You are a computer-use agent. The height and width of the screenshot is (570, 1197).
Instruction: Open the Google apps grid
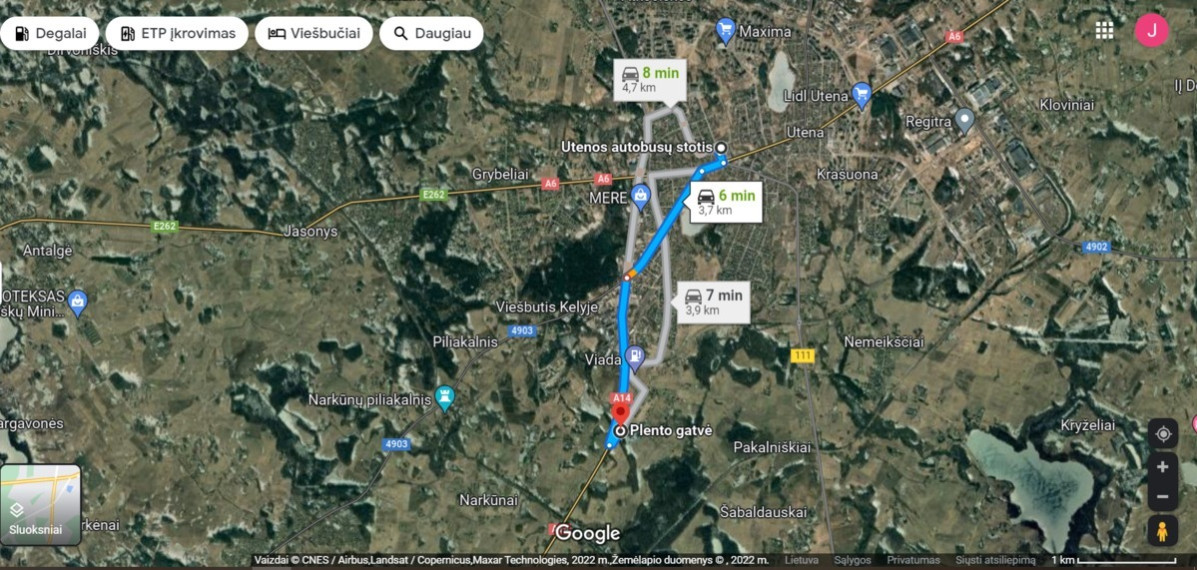click(1104, 30)
